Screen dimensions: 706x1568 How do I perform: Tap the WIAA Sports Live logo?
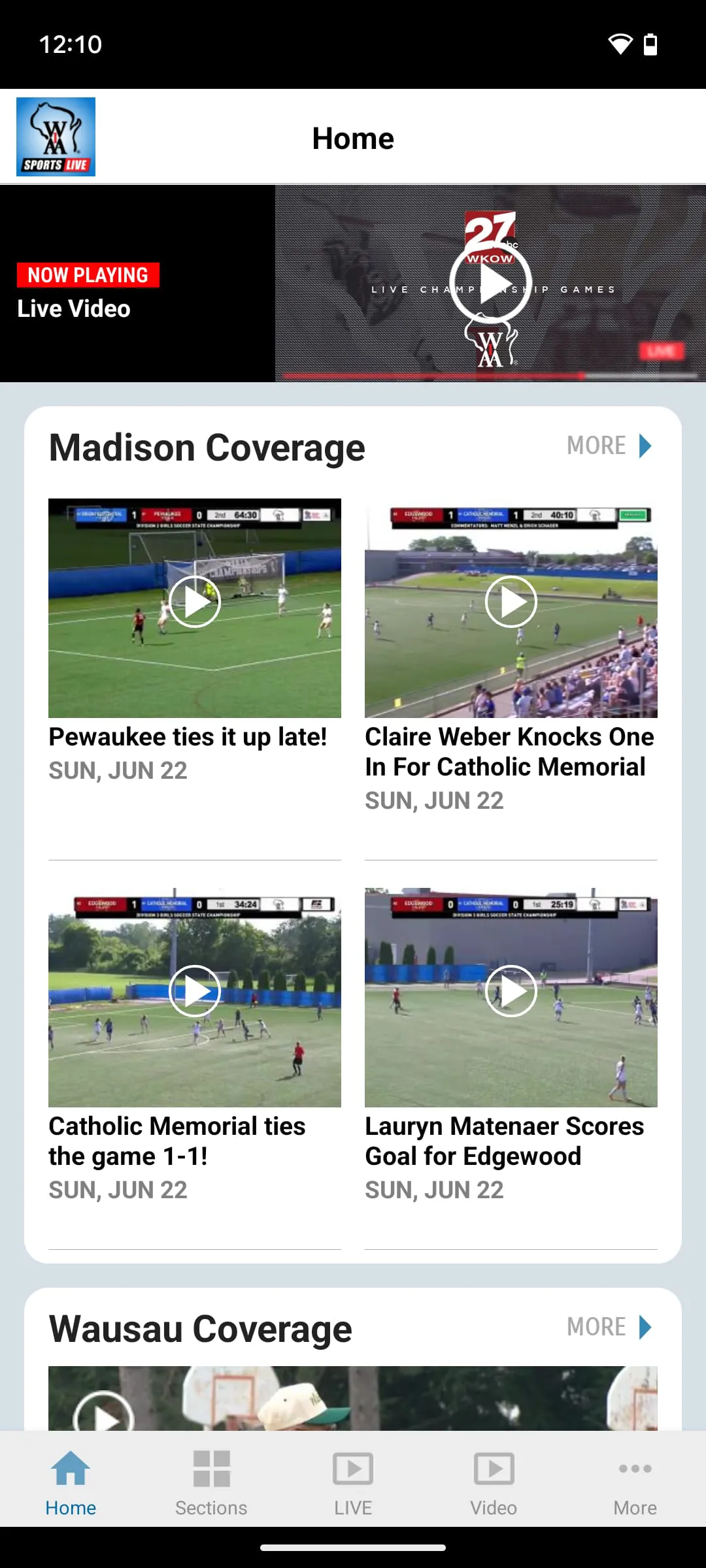56,136
